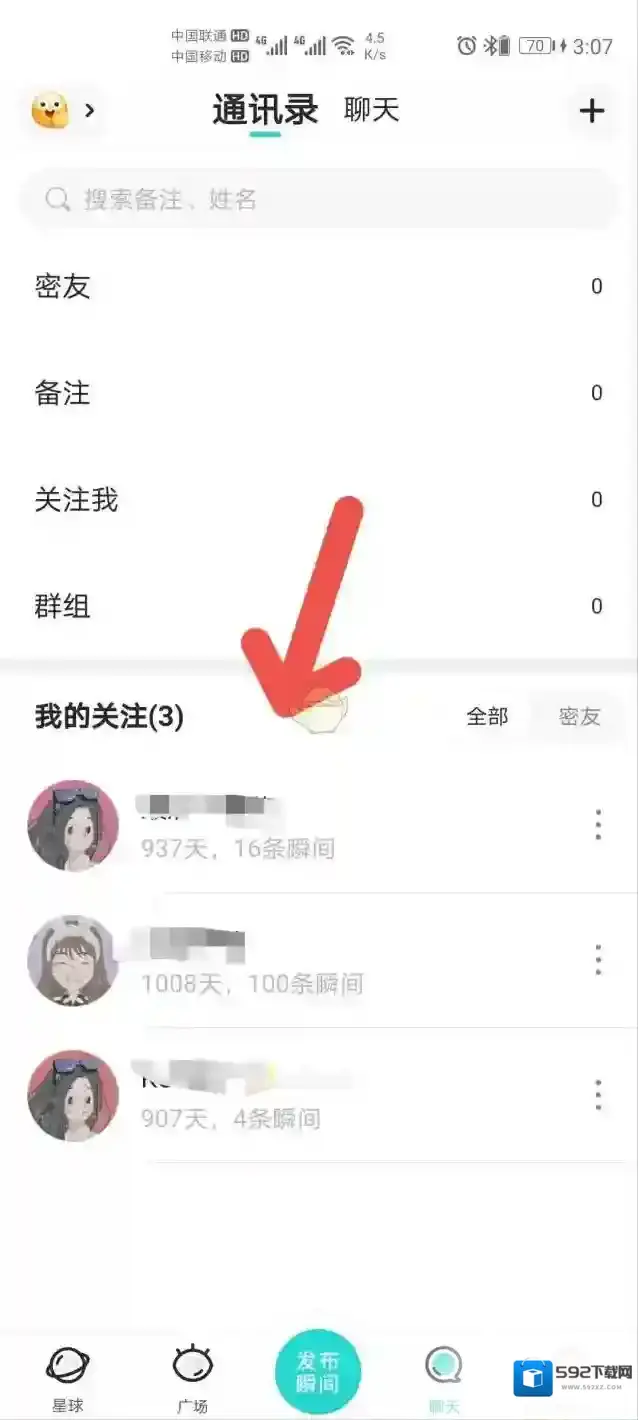Screen dimensions: 638x1420
Task: Go to the 广场 tab
Action: pos(192,1378)
